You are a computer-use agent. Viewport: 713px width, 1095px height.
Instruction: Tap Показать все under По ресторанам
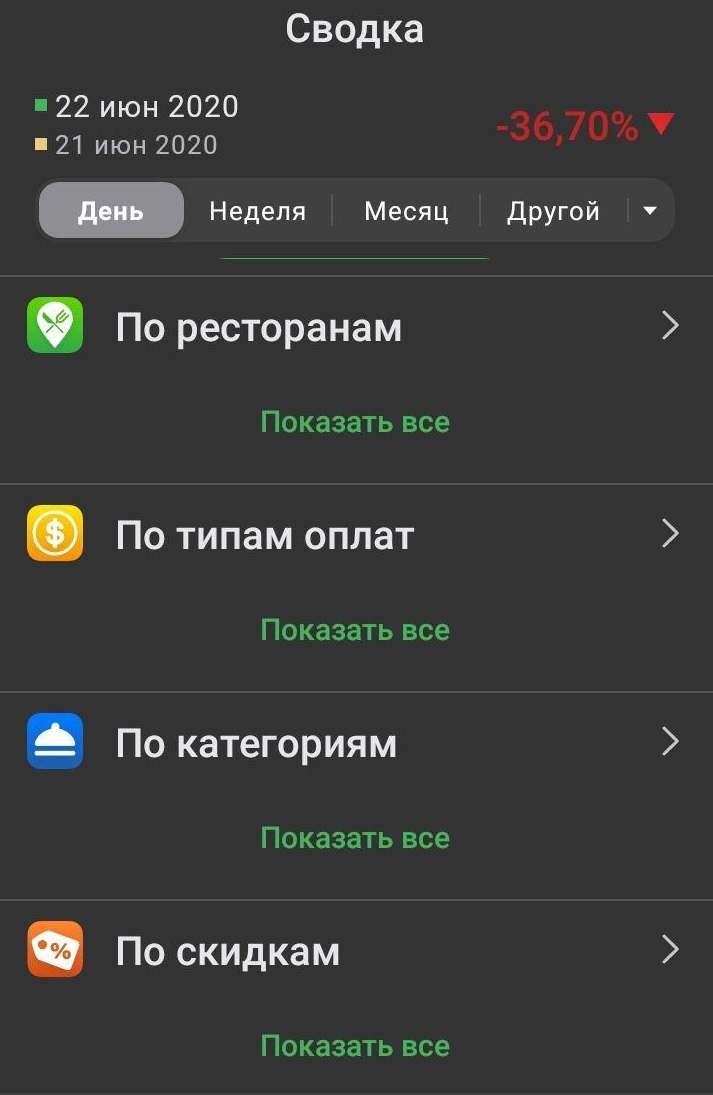(355, 422)
